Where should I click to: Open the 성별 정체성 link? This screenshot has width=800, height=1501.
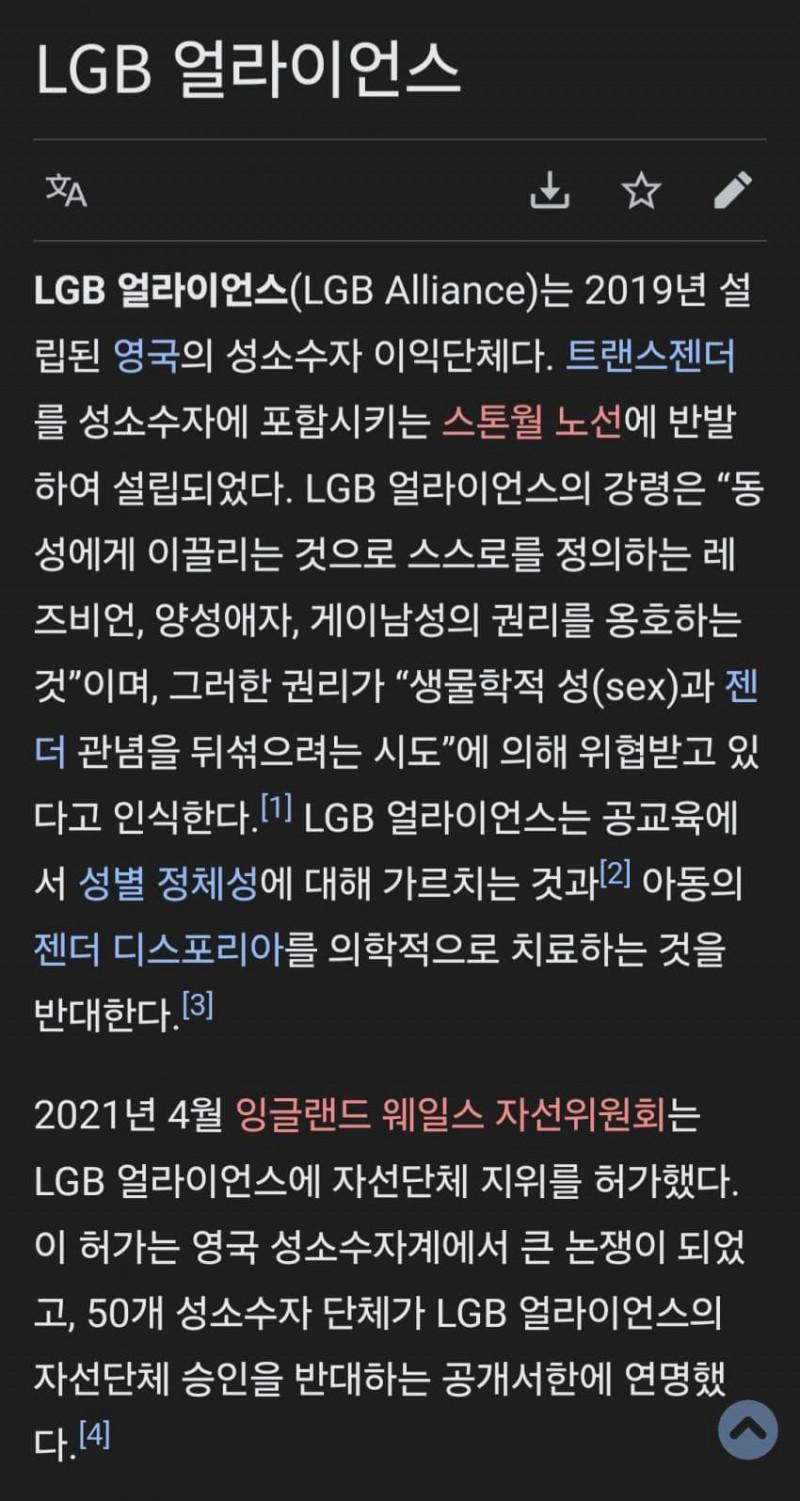tap(168, 884)
